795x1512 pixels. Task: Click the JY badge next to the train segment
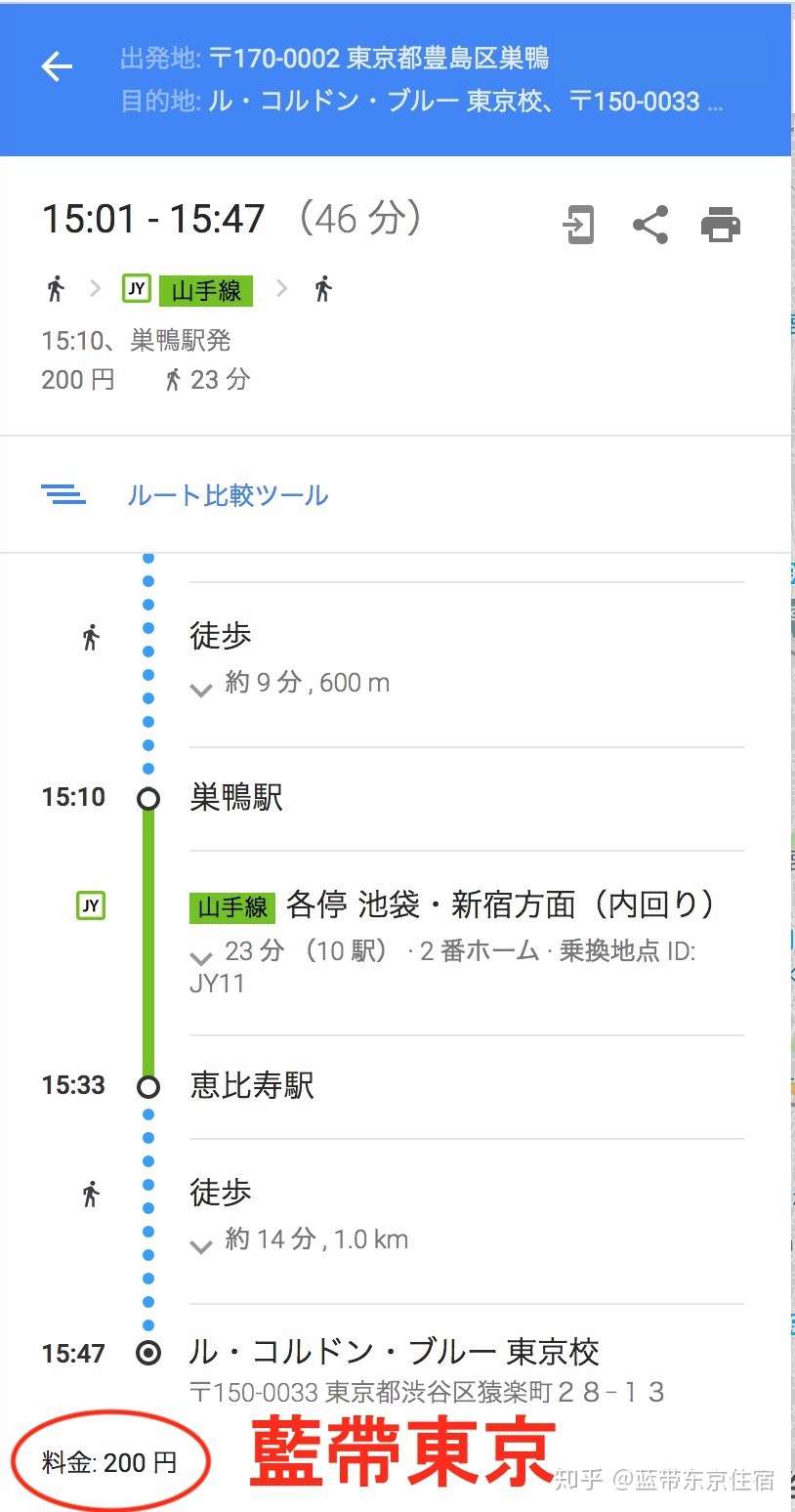91,904
